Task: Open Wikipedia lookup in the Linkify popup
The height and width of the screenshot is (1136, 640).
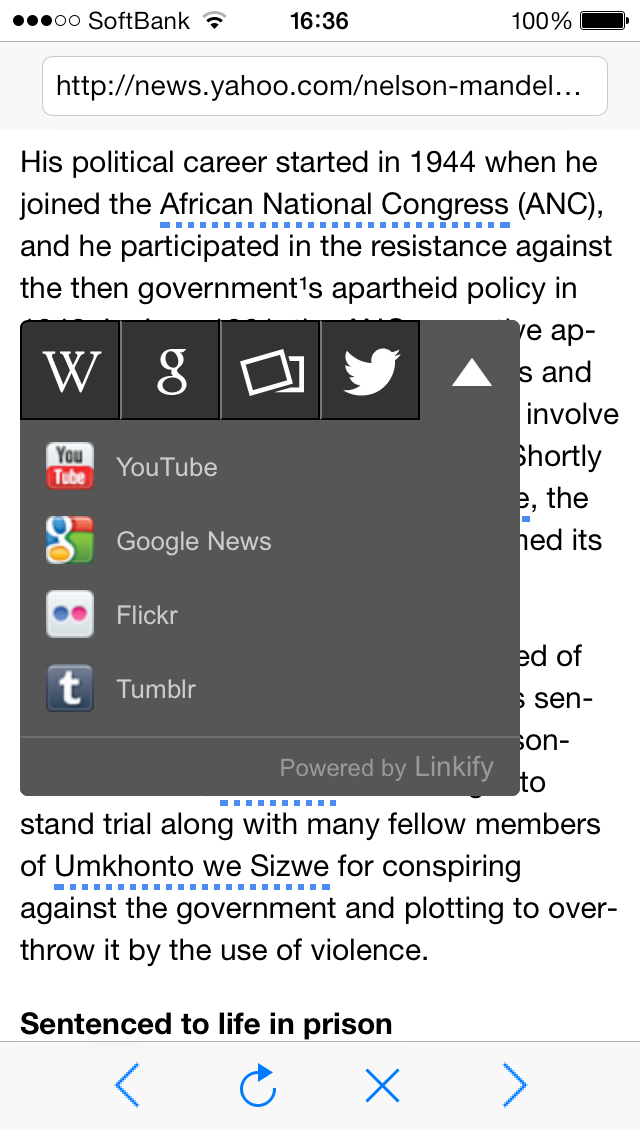Action: [x=70, y=371]
